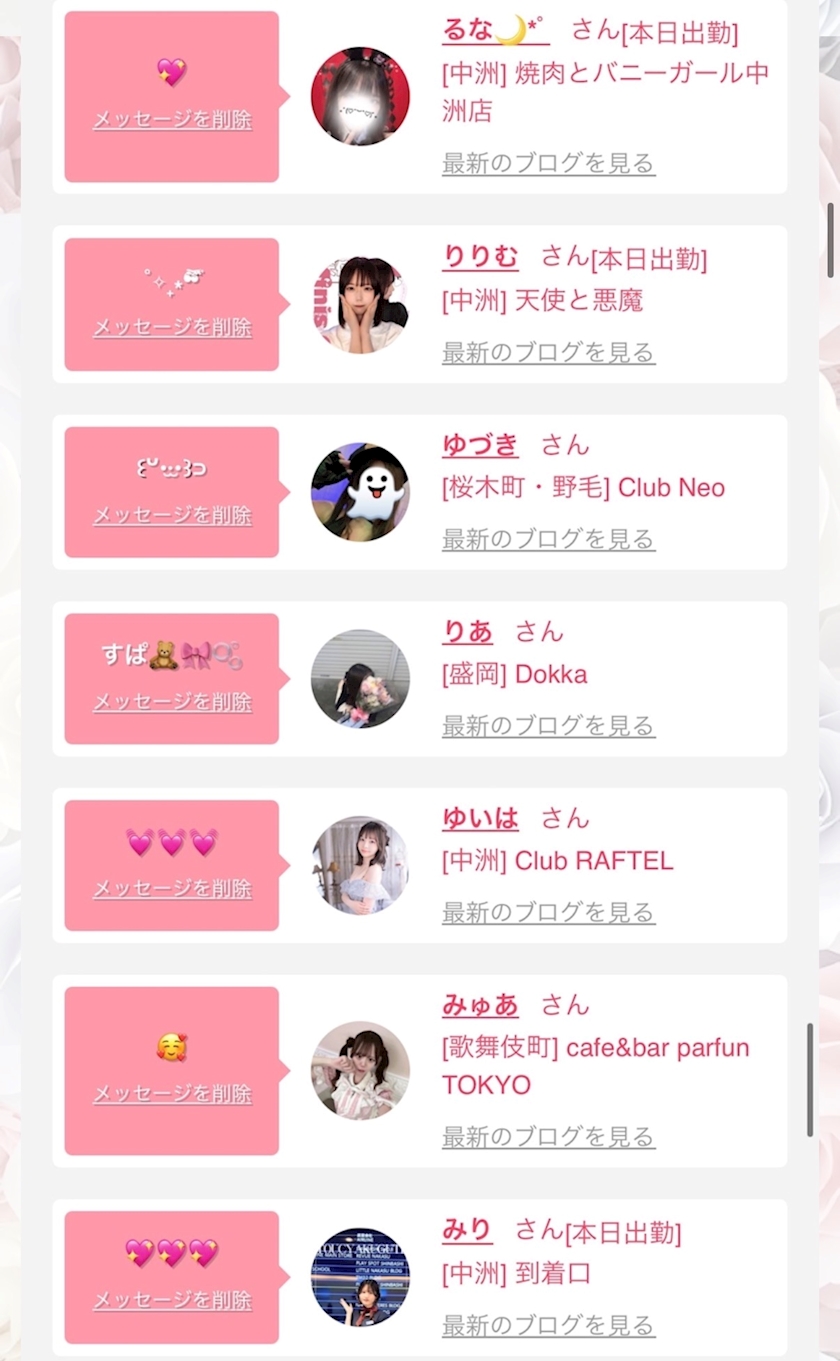Delete the すぱ message to りあ

pos(172,703)
